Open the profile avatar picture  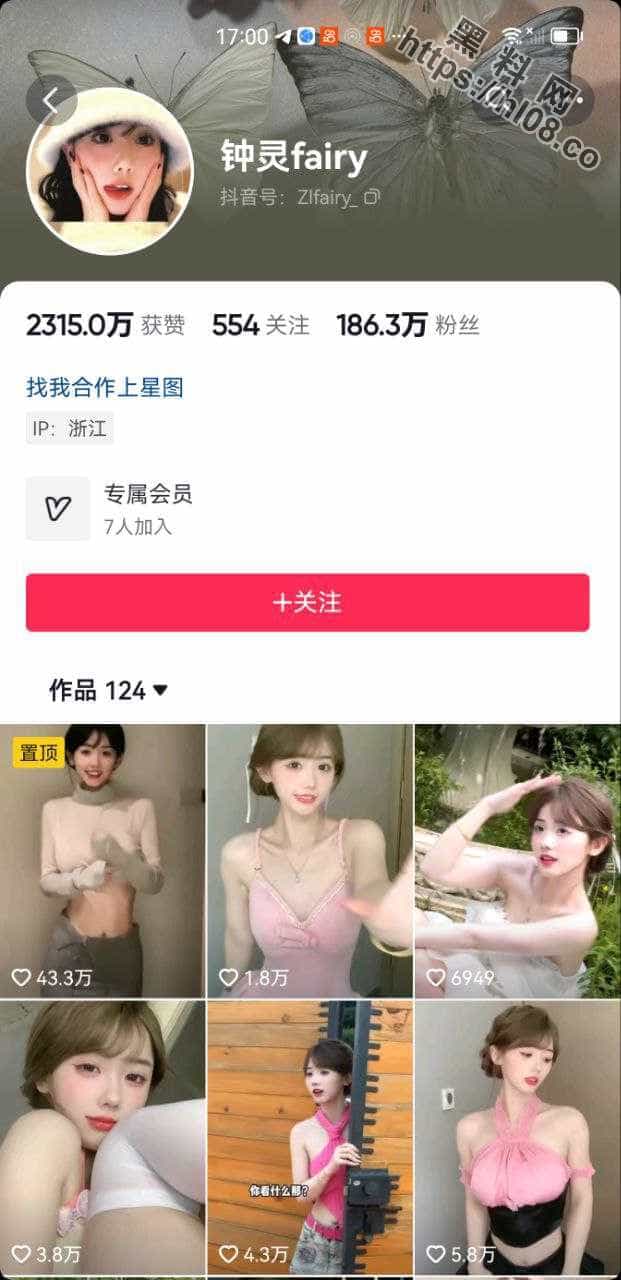tap(109, 171)
